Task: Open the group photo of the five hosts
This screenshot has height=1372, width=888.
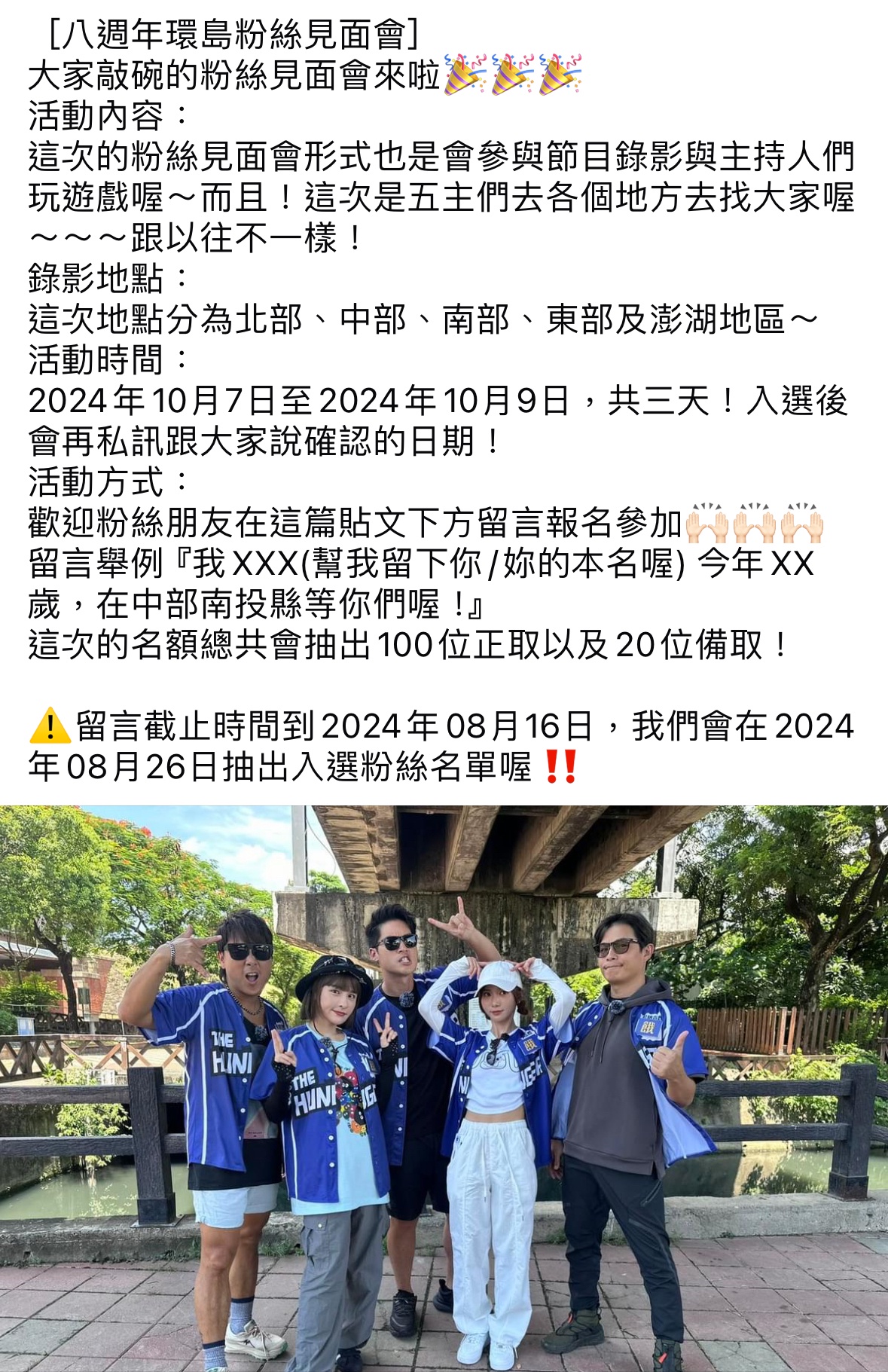Action: pyautogui.click(x=444, y=1088)
